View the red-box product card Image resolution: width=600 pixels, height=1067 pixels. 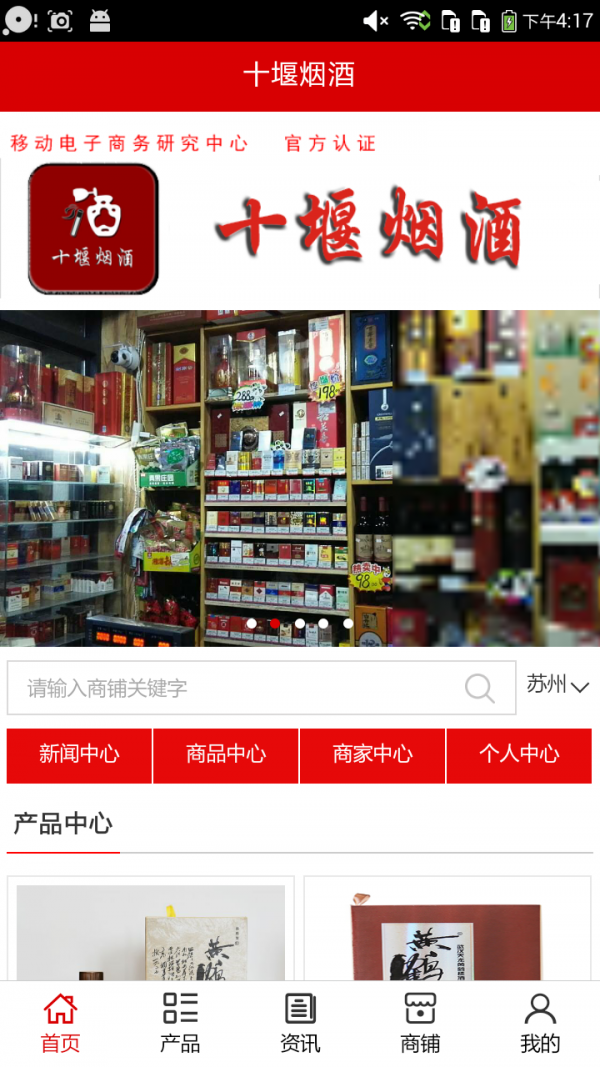(x=447, y=930)
